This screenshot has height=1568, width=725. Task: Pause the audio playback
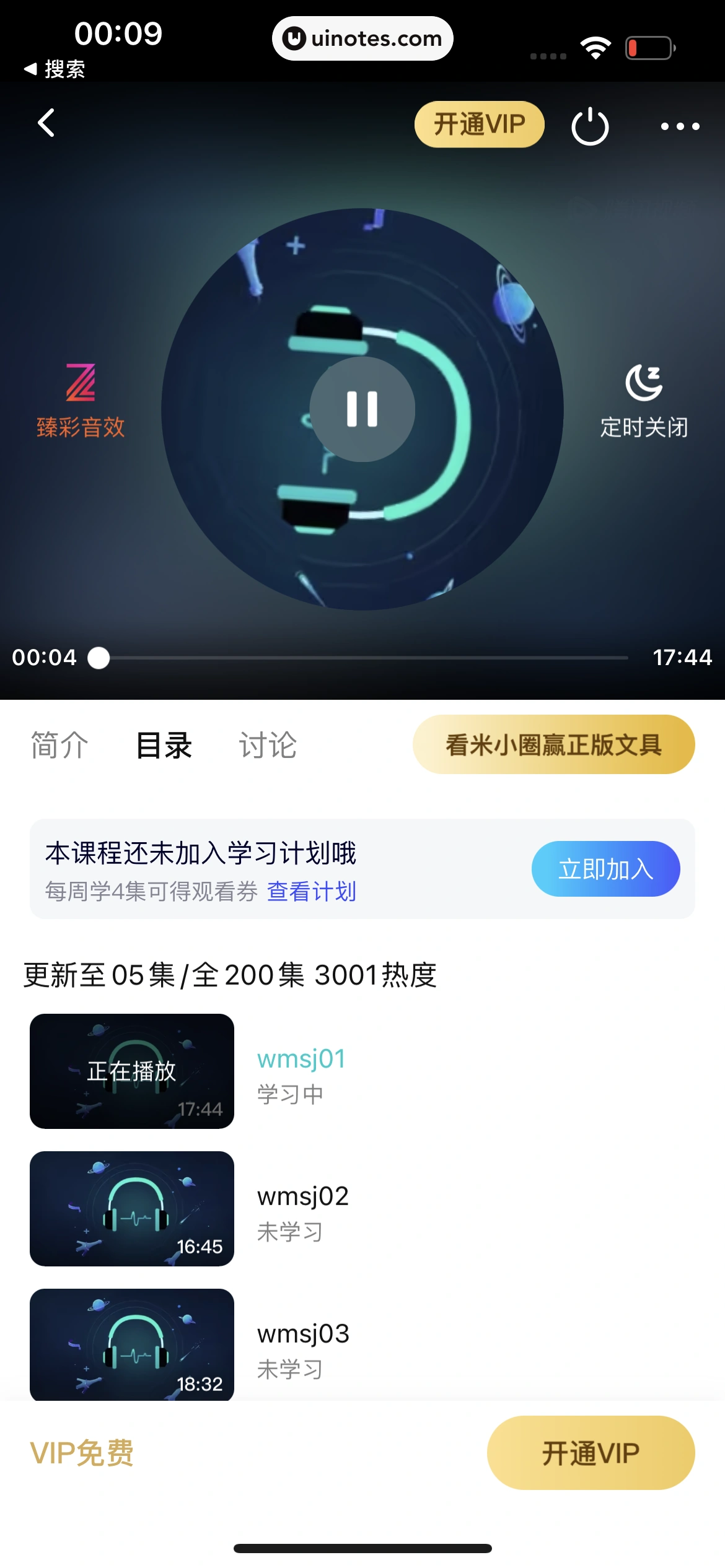[362, 409]
